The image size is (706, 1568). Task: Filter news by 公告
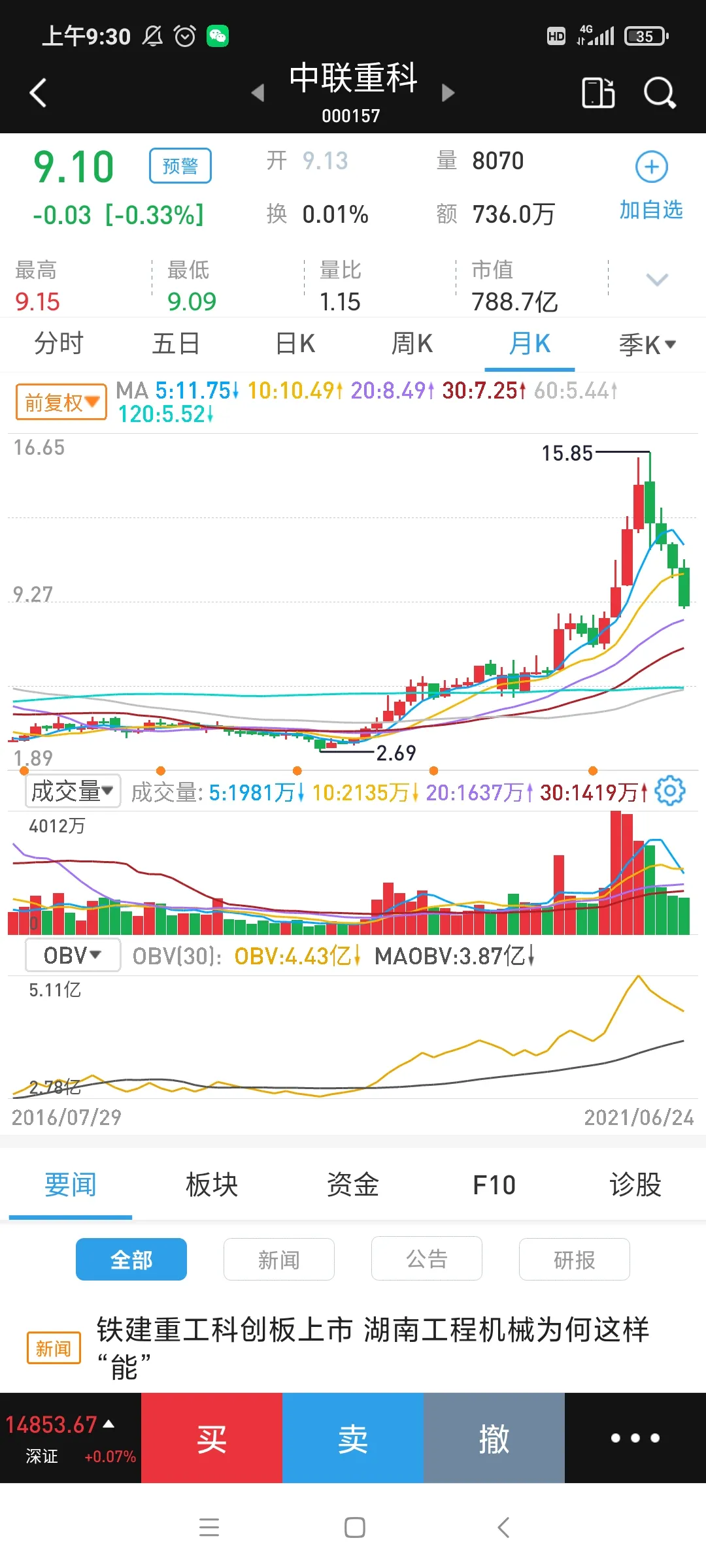[x=427, y=1259]
